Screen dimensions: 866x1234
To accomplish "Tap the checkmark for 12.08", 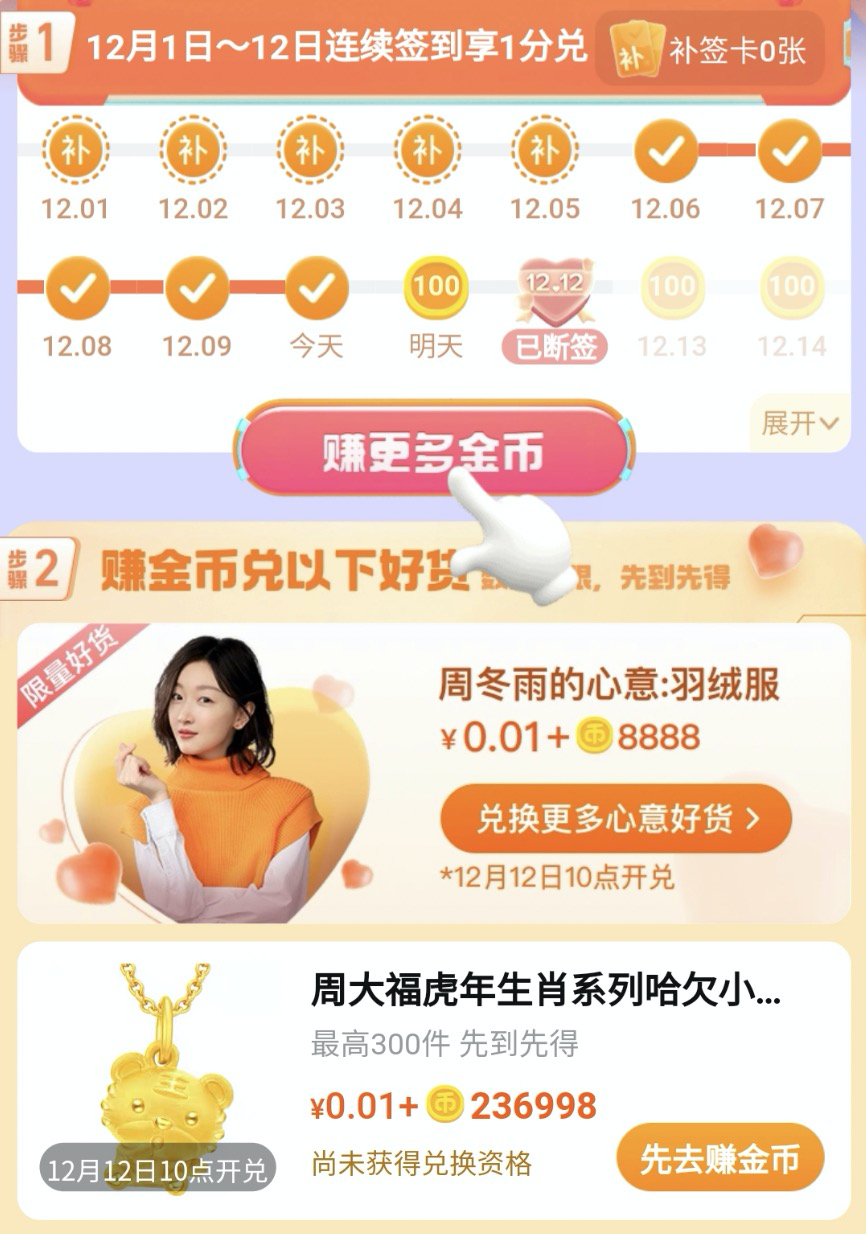I will (x=75, y=290).
